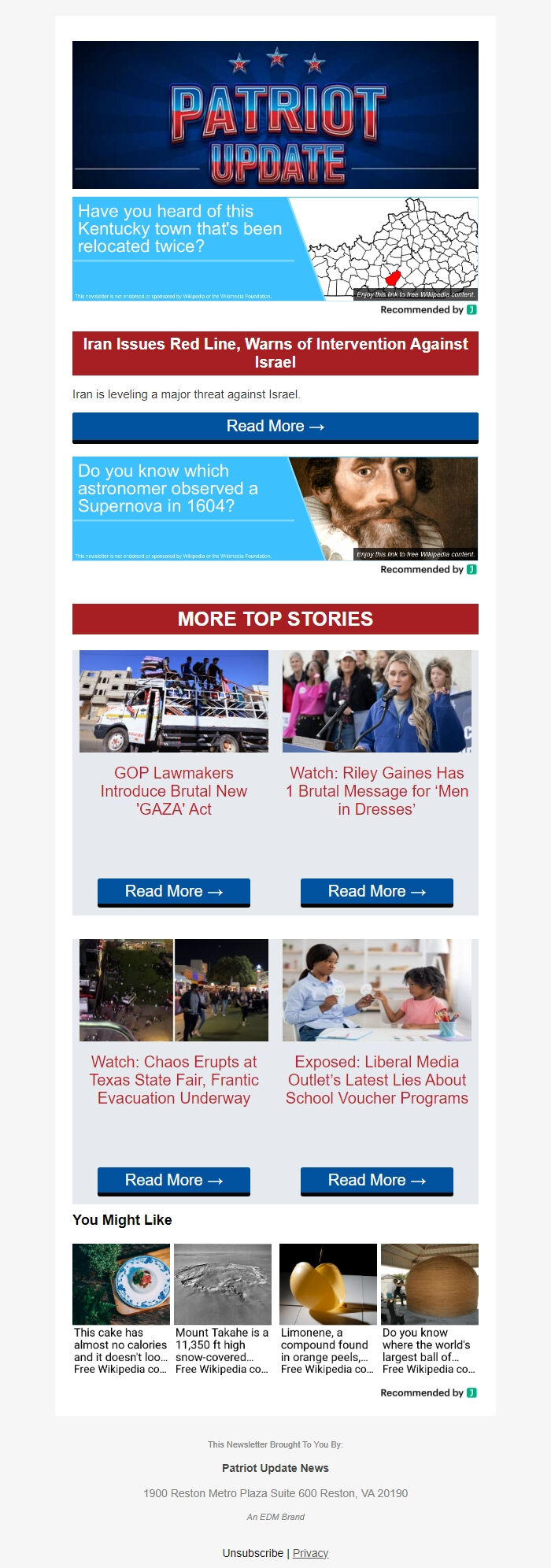Open the GOP Lawmakers truck photo
The image size is (551, 1568).
click(x=173, y=701)
